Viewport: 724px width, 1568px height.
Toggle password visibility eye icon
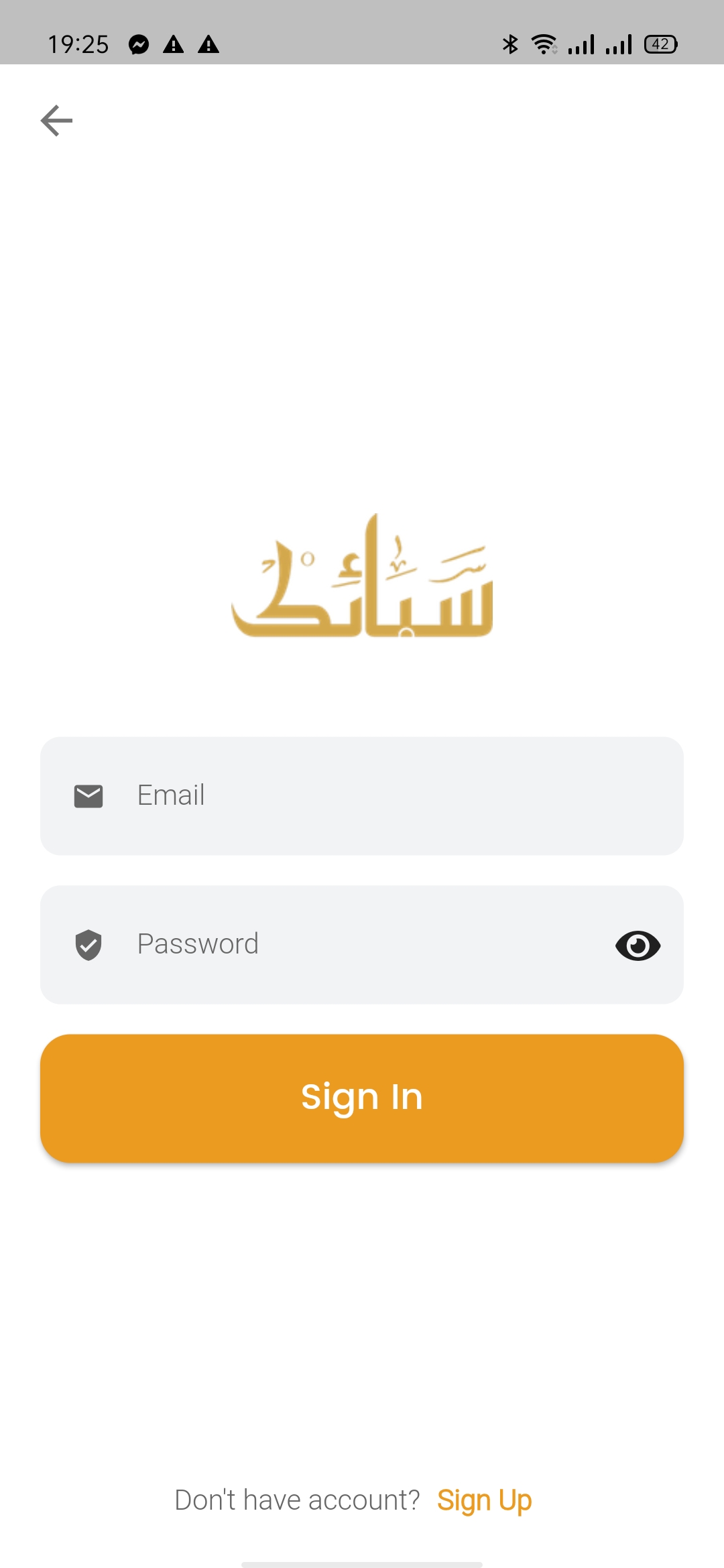638,945
